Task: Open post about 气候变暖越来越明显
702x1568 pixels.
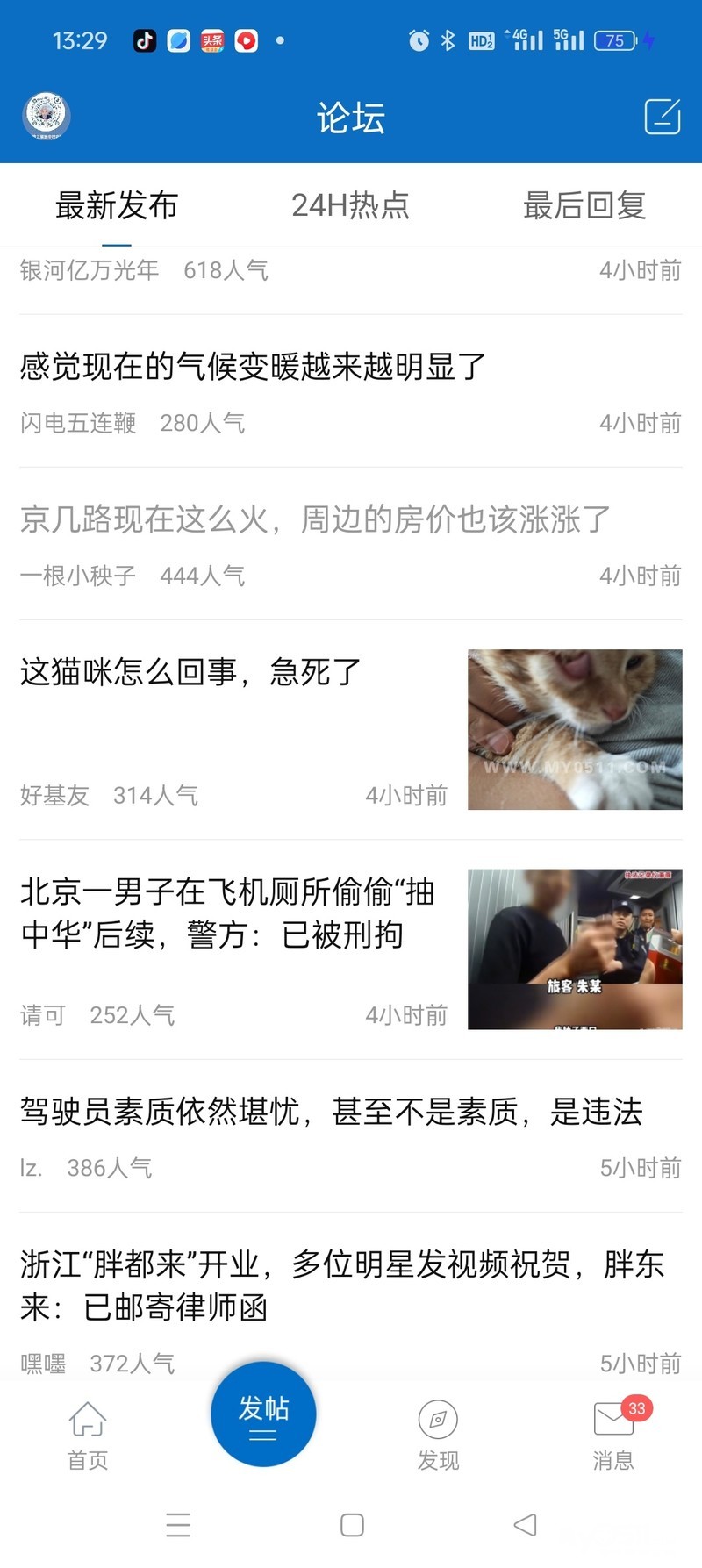Action: pyautogui.click(x=253, y=367)
